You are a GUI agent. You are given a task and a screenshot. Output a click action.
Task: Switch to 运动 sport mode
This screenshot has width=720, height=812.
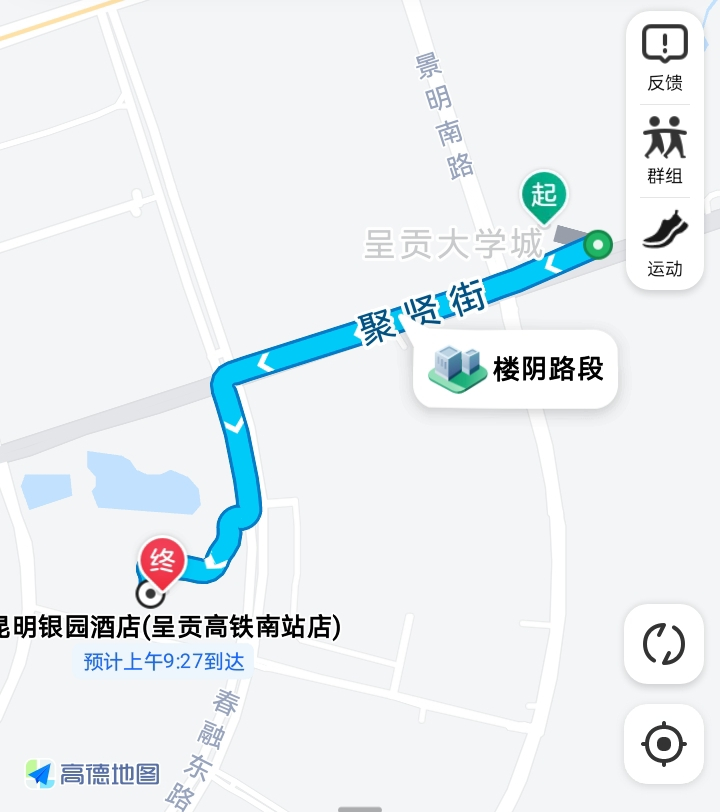click(665, 243)
